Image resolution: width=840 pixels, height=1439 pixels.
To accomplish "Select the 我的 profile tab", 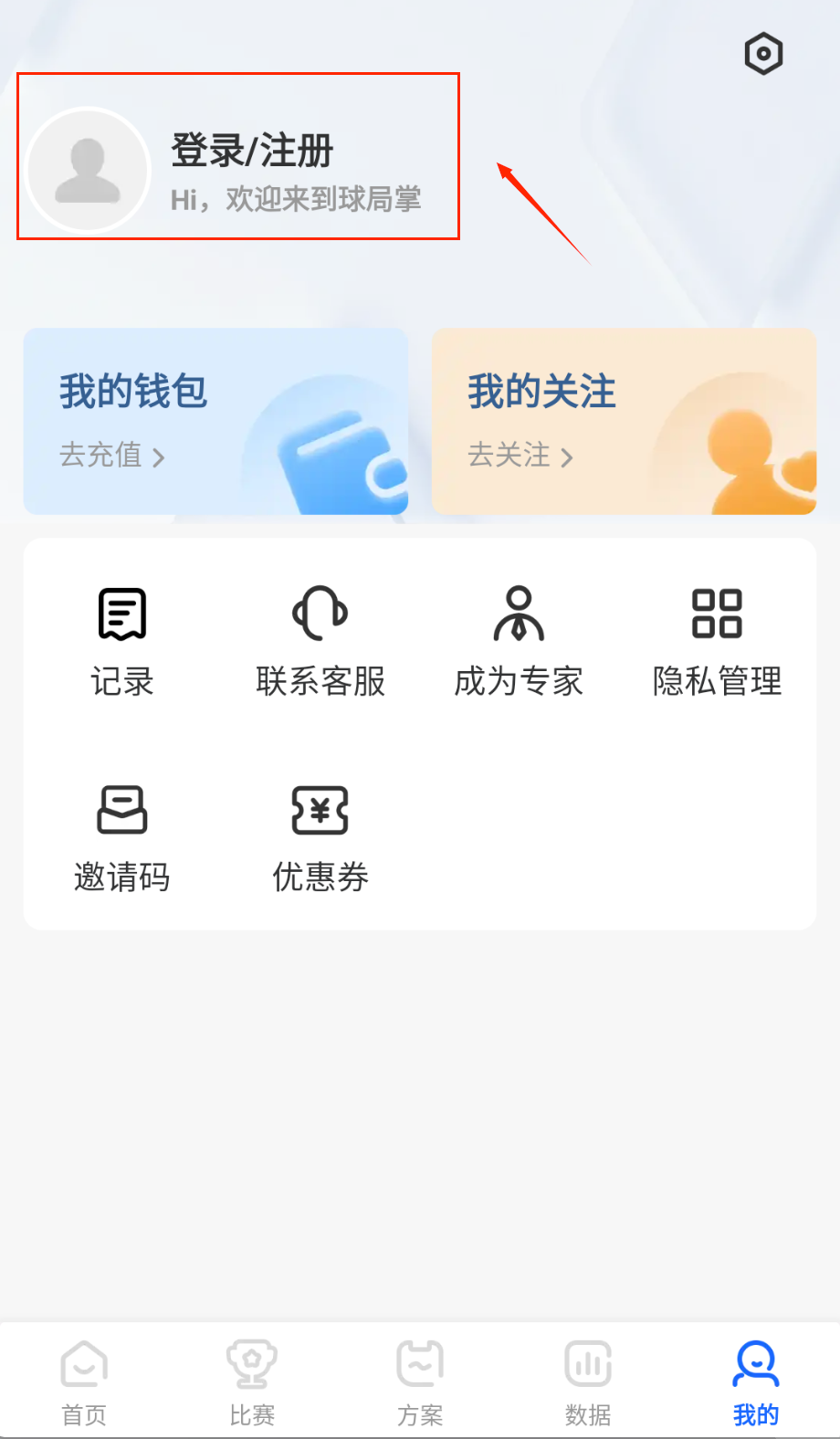I will (x=756, y=1382).
